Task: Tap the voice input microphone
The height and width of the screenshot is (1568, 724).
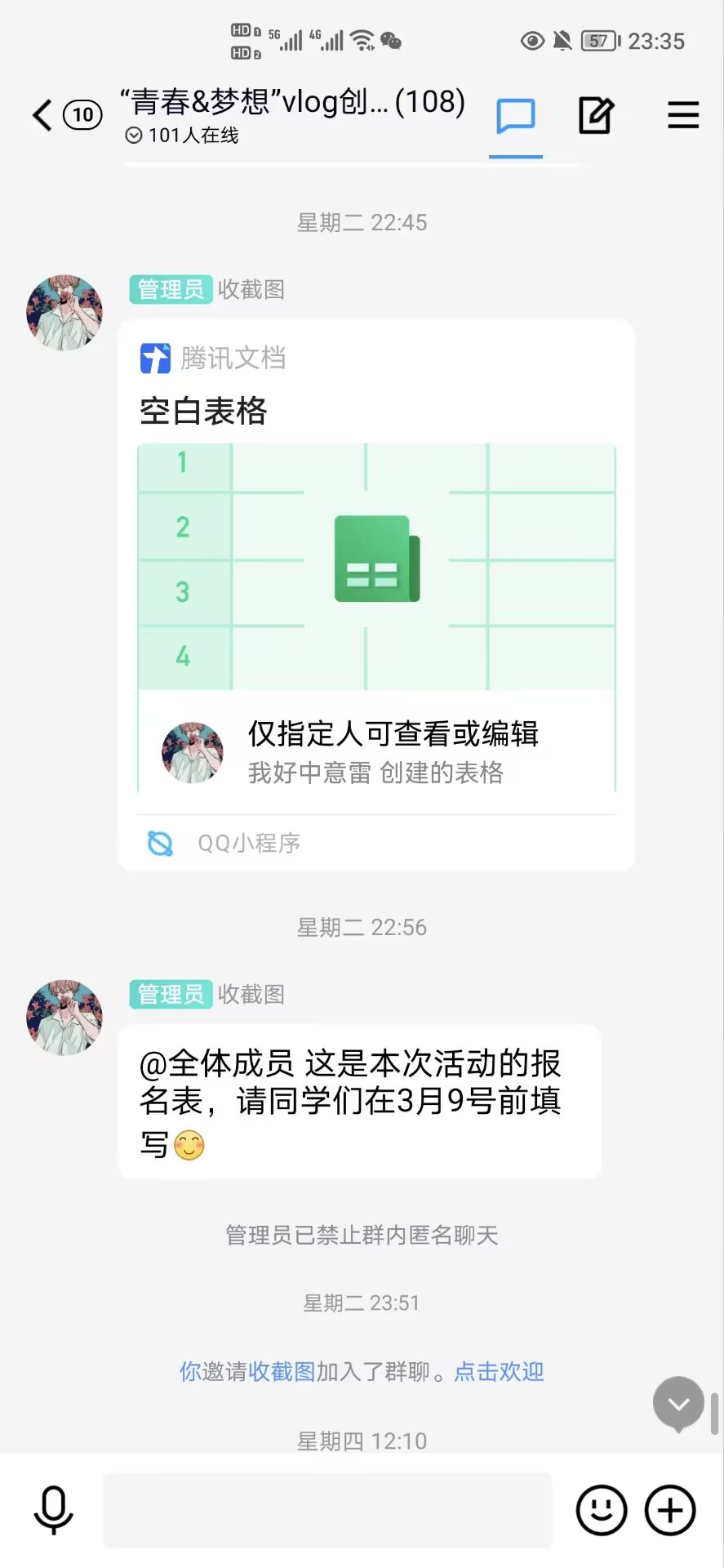Action: pyautogui.click(x=54, y=1510)
